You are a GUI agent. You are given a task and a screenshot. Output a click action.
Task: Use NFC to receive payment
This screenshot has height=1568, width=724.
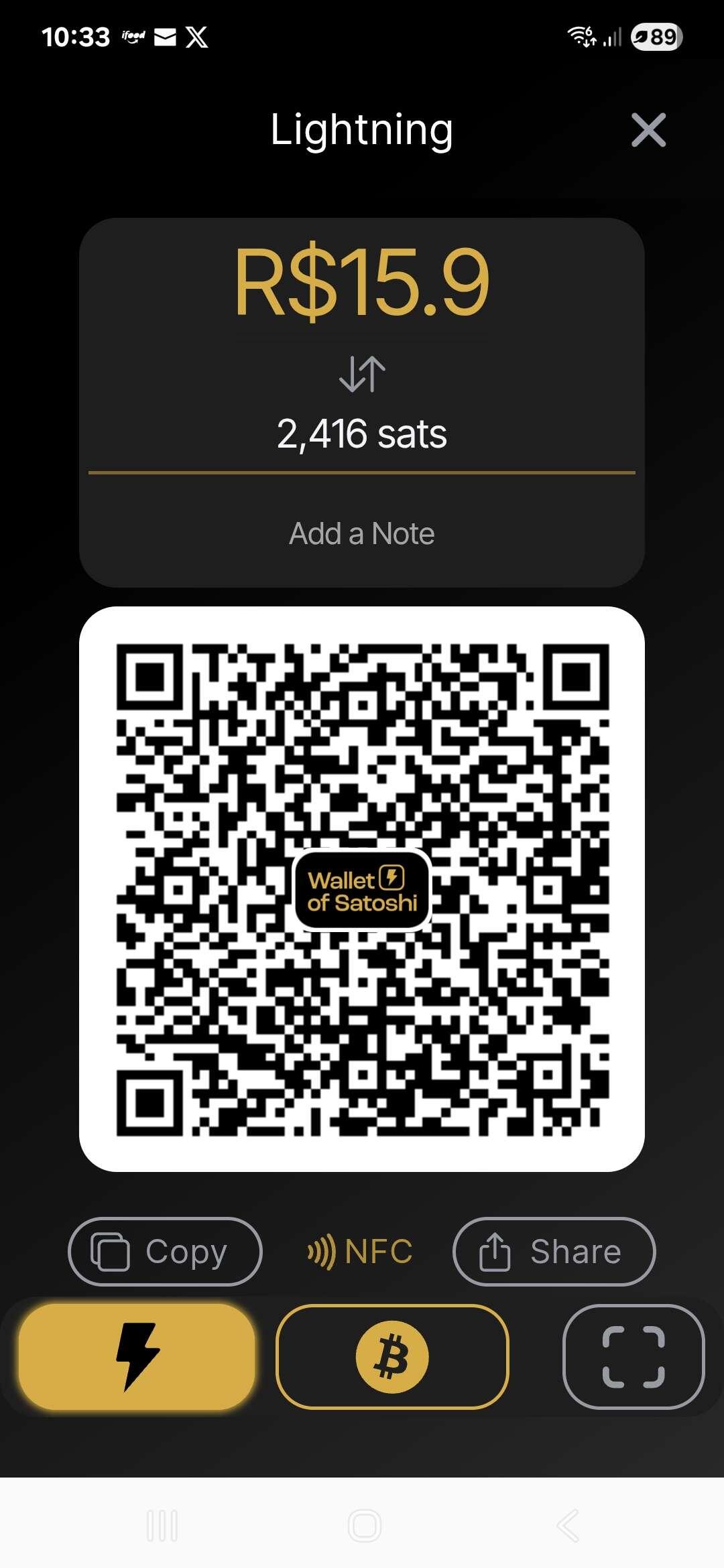(360, 1252)
